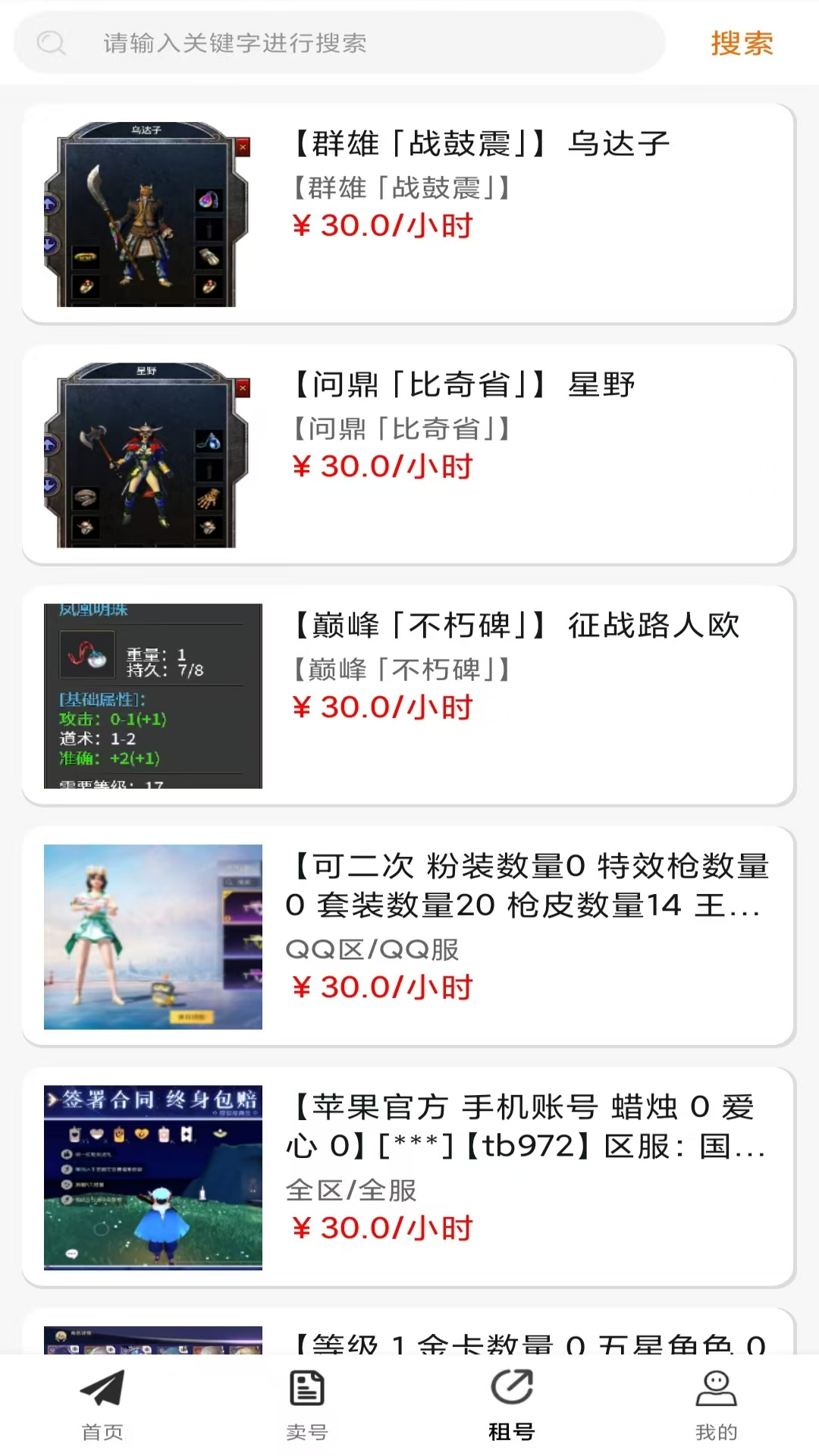The width and height of the screenshot is (819, 1456).
Task: Select the 签署合同 终身包赔 listing image
Action: coord(154,1178)
